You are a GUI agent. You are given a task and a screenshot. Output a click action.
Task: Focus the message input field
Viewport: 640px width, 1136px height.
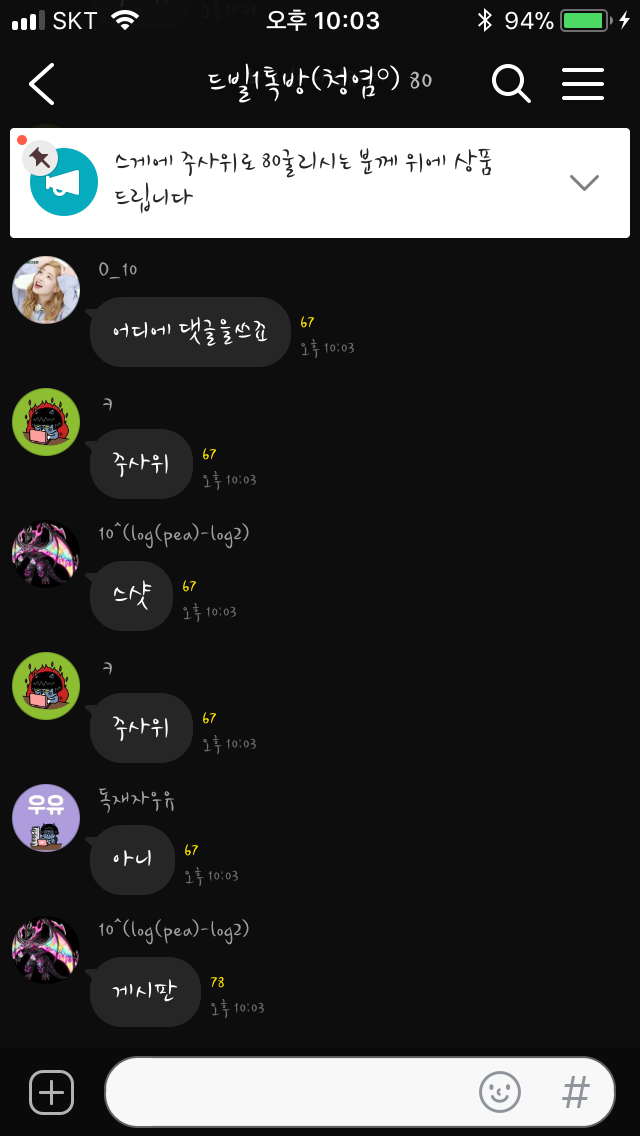[290, 1092]
